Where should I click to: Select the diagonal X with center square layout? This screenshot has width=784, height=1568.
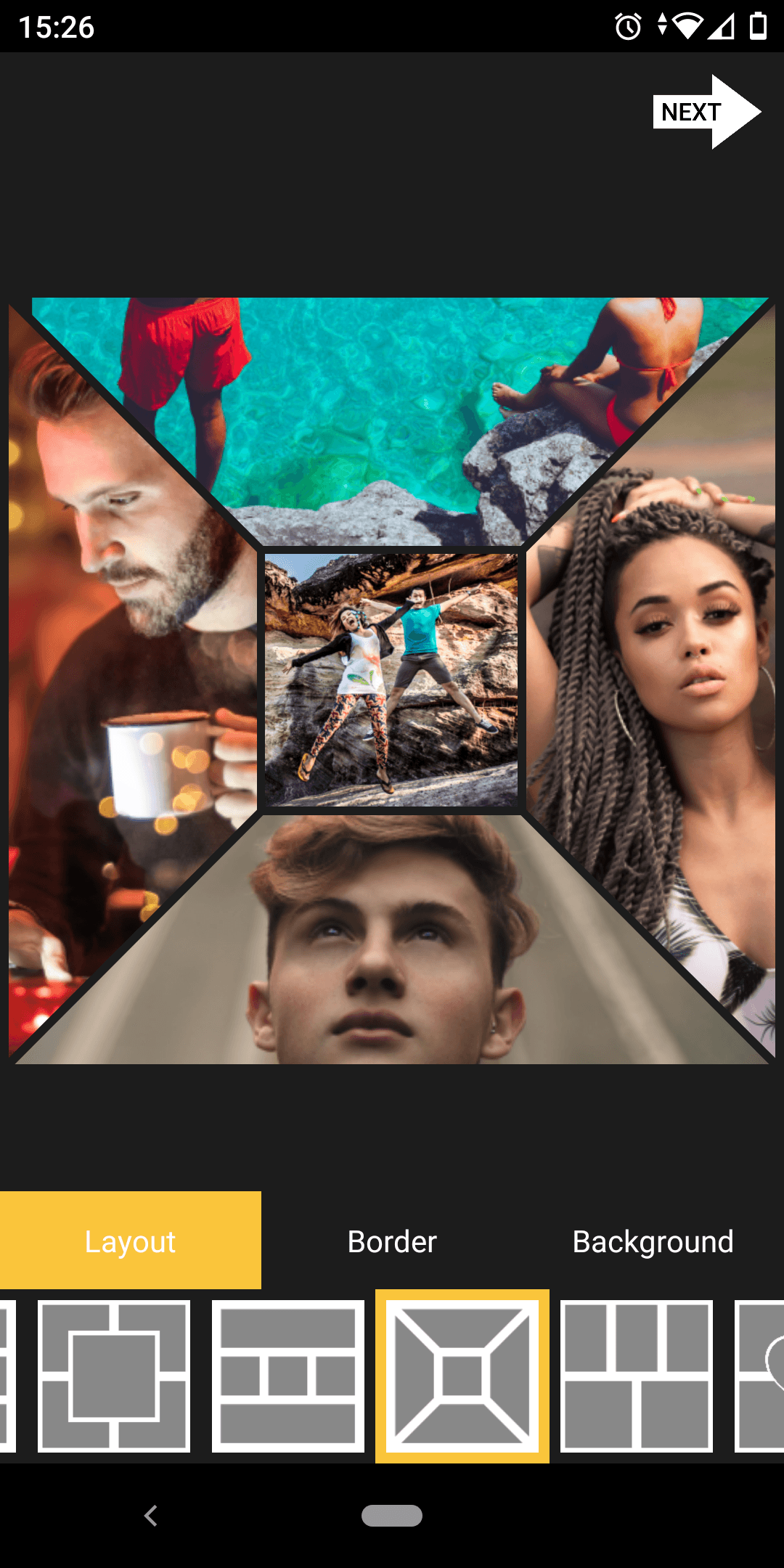462,1376
